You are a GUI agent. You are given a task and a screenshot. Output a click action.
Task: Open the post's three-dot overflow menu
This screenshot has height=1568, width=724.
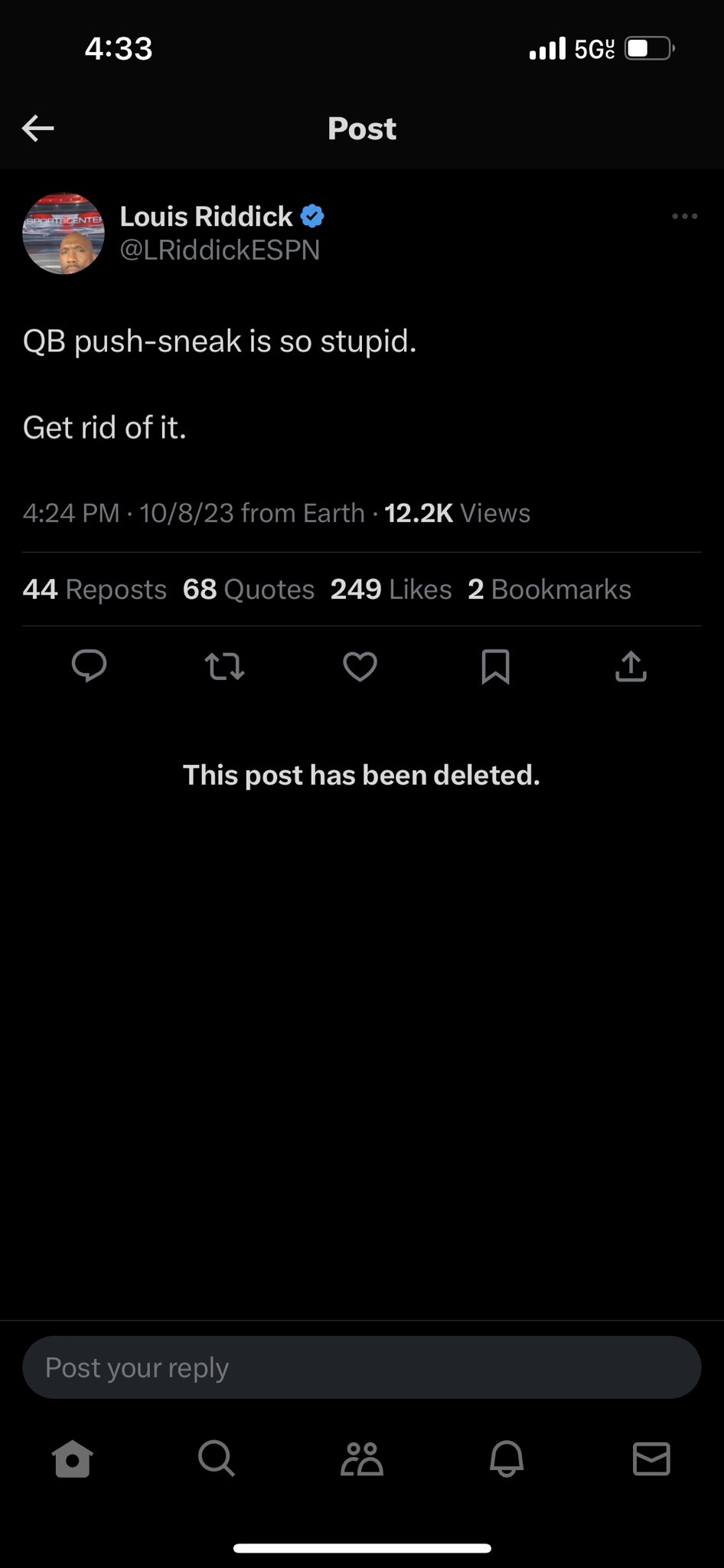pos(684,217)
